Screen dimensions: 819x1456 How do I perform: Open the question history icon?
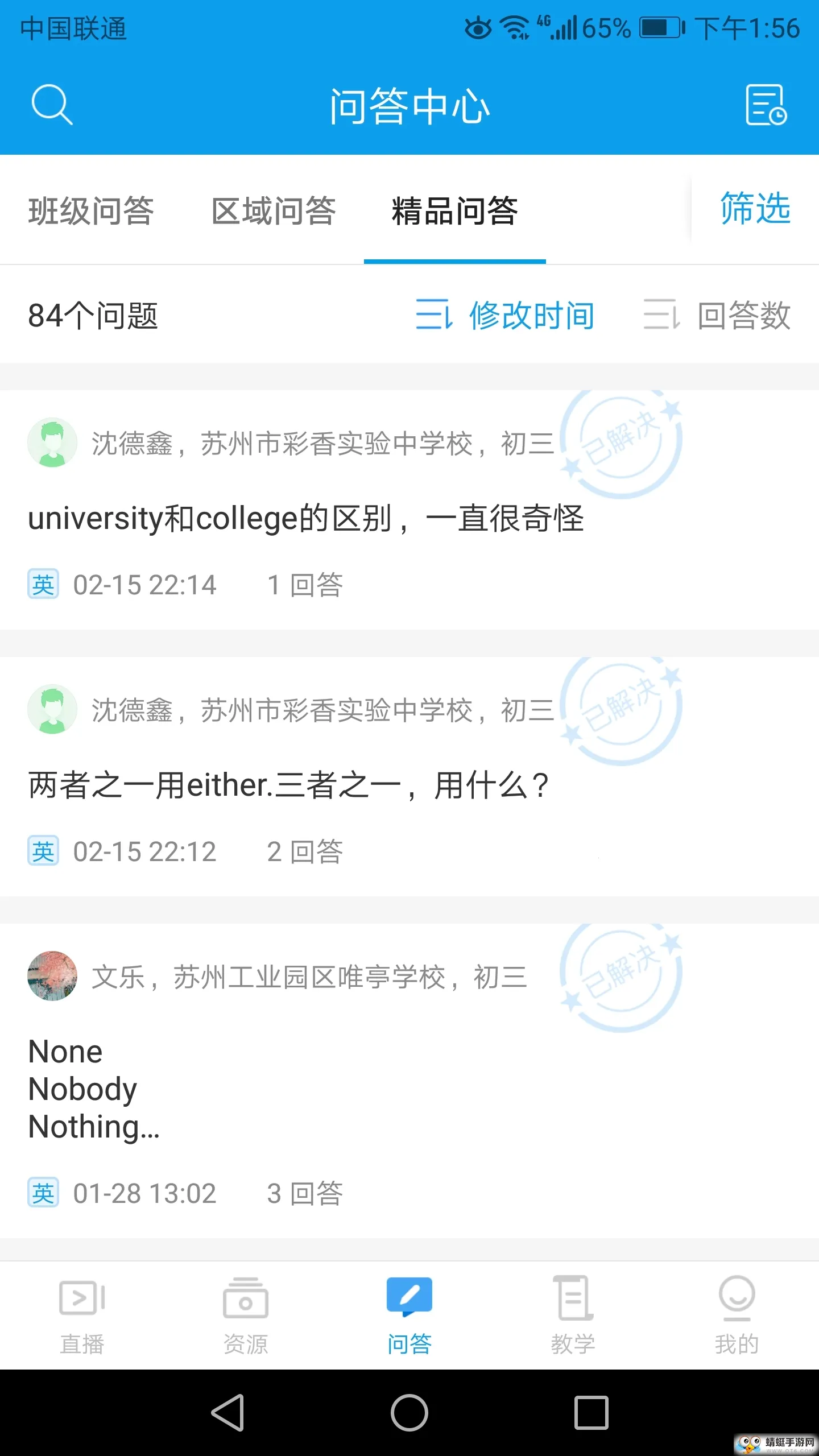(766, 105)
